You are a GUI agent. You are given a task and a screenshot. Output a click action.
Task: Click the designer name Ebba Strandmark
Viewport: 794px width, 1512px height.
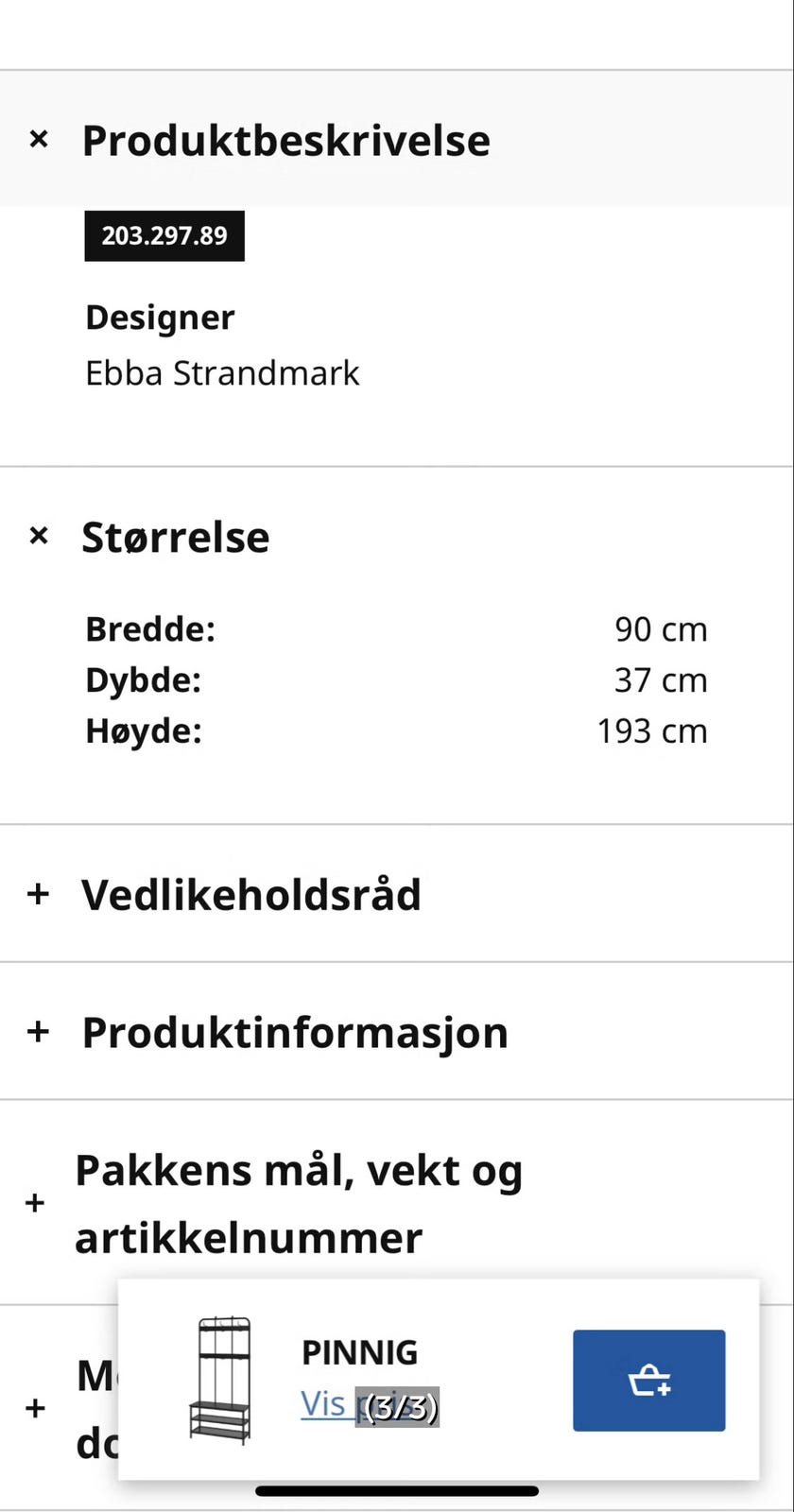(x=222, y=372)
